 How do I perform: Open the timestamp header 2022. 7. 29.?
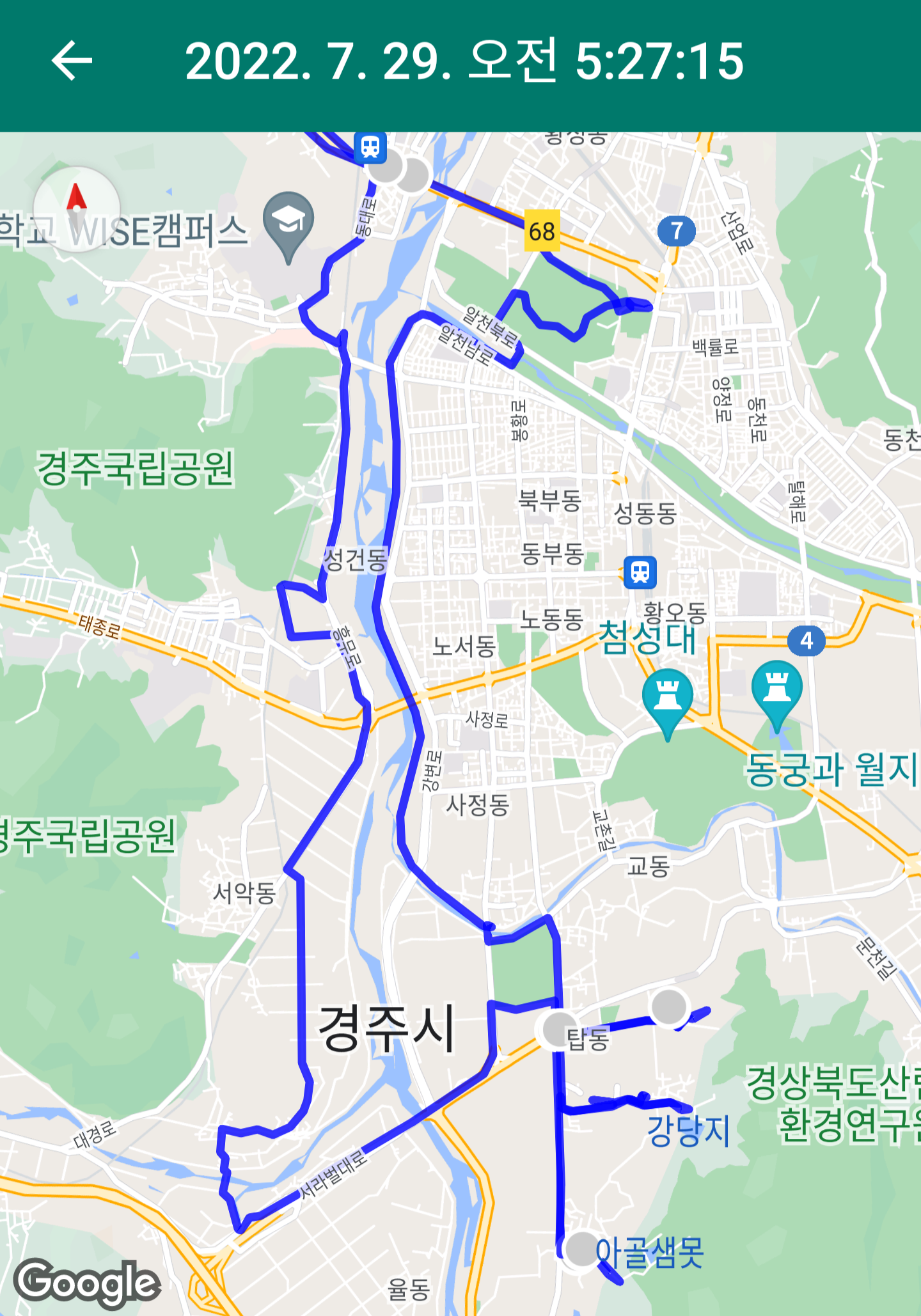pos(466,62)
